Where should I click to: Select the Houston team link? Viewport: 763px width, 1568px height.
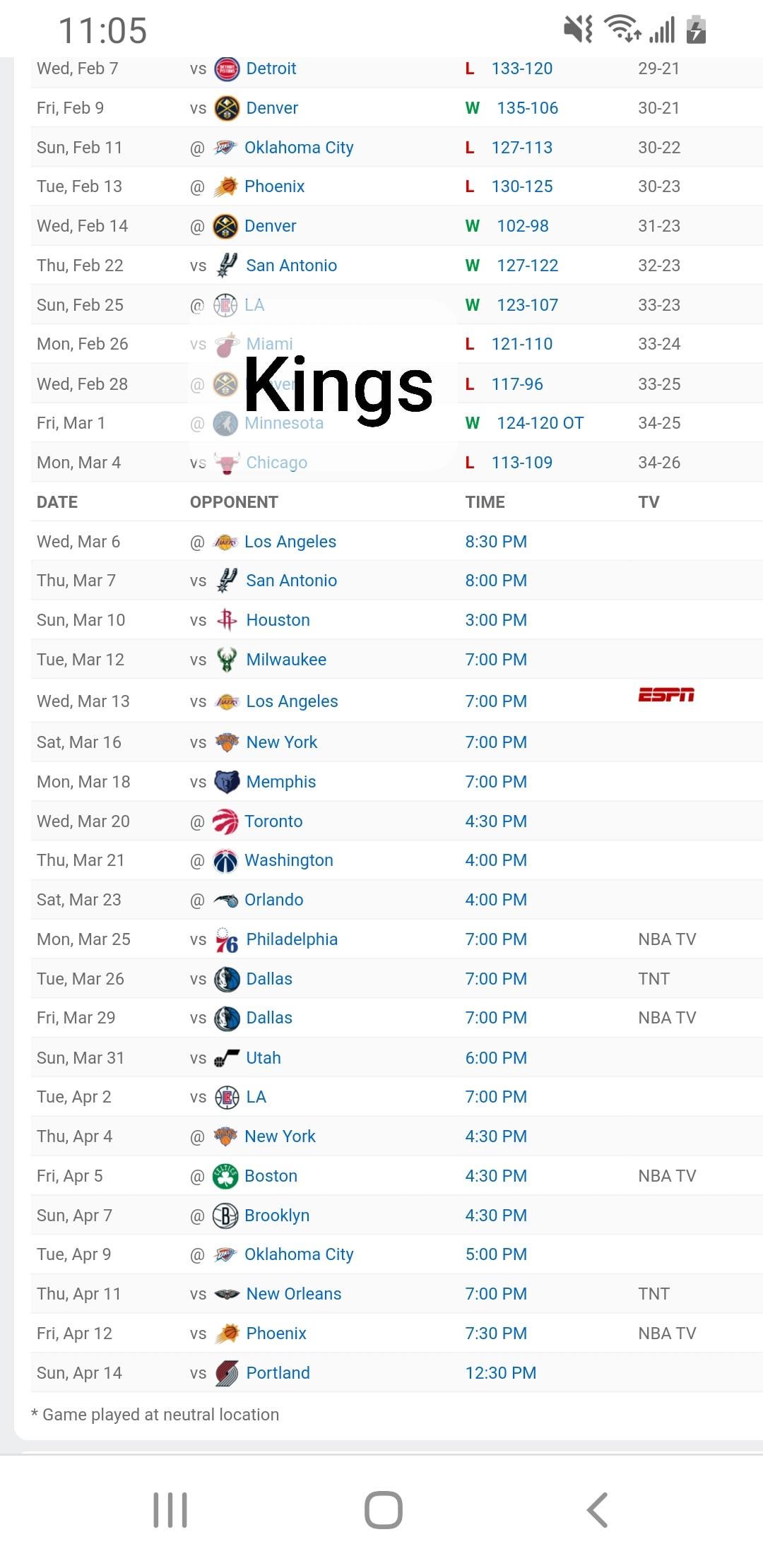click(x=278, y=620)
